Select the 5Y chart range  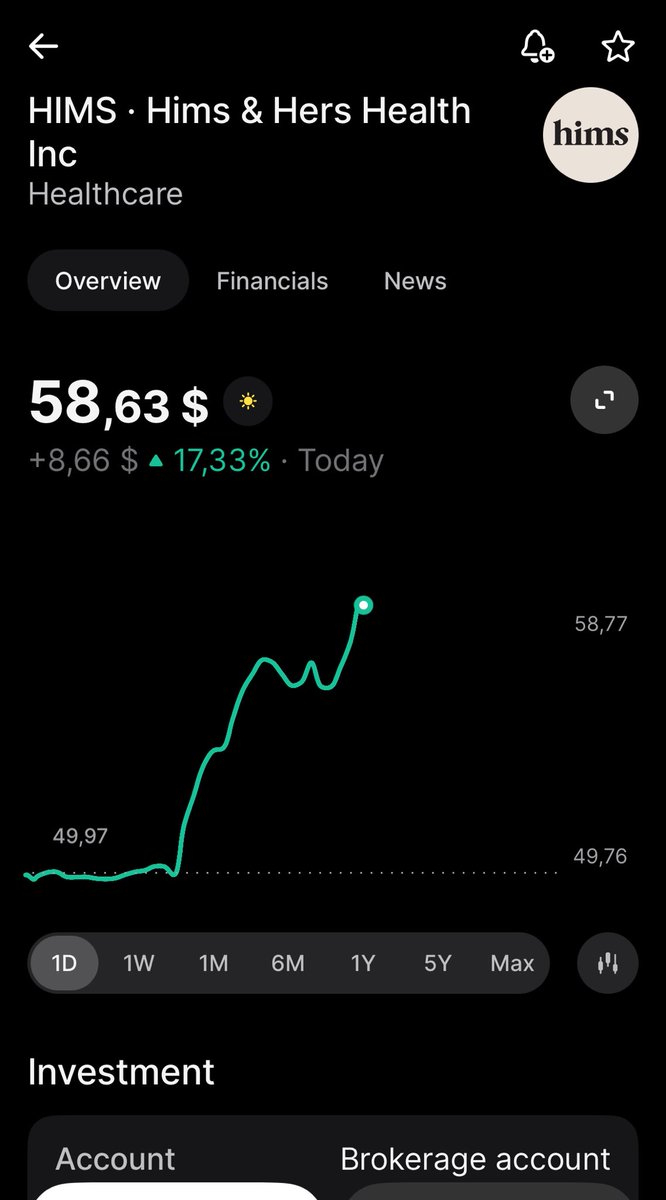click(438, 963)
